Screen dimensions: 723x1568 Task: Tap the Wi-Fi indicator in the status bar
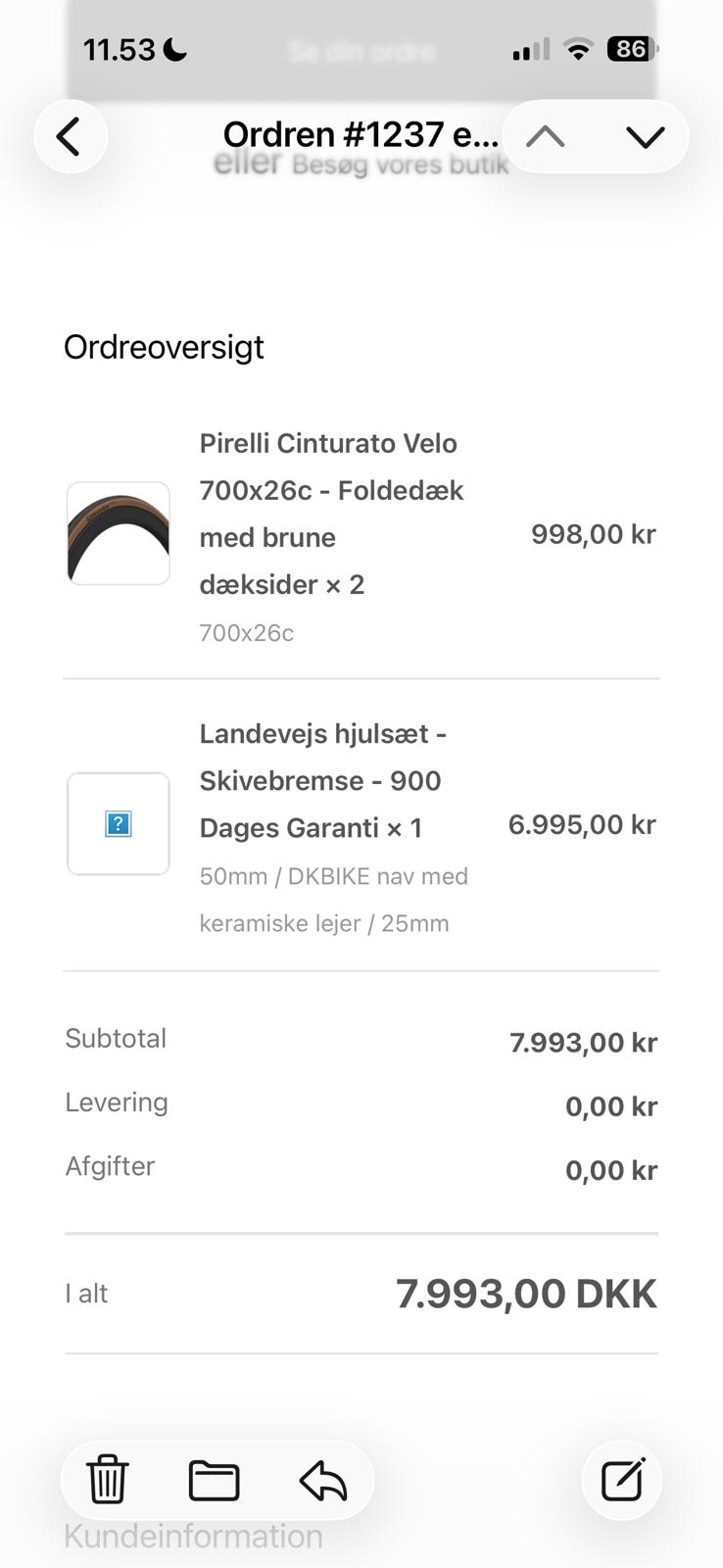point(578,47)
